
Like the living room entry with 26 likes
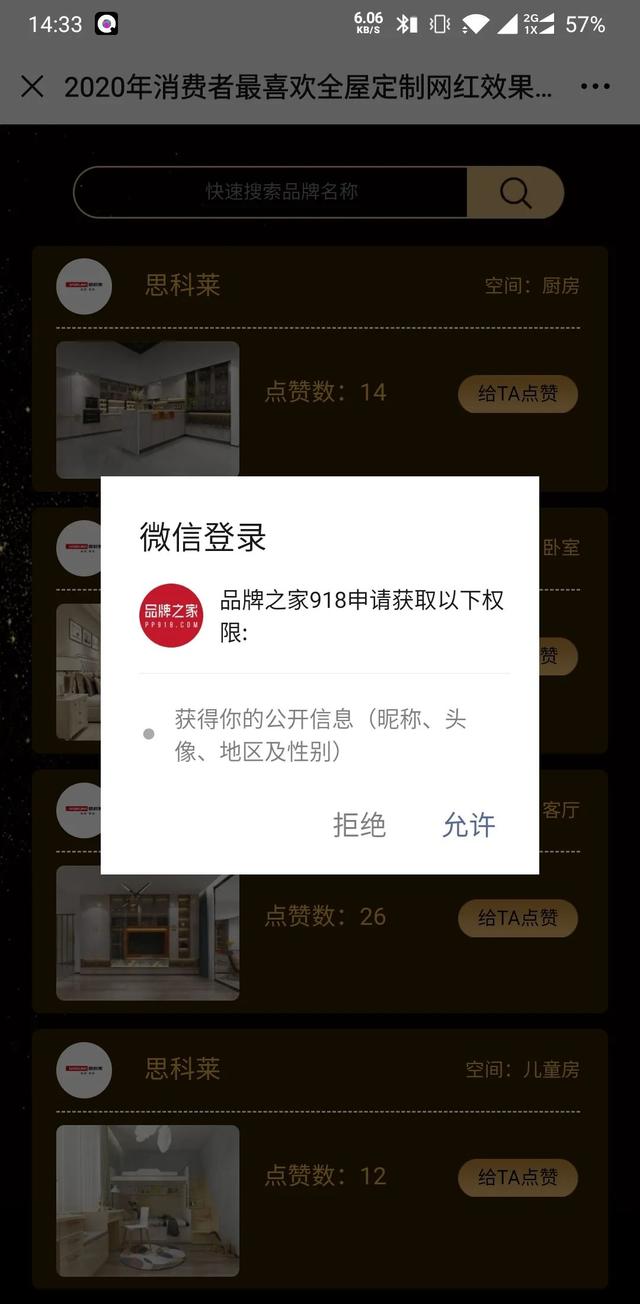517,917
